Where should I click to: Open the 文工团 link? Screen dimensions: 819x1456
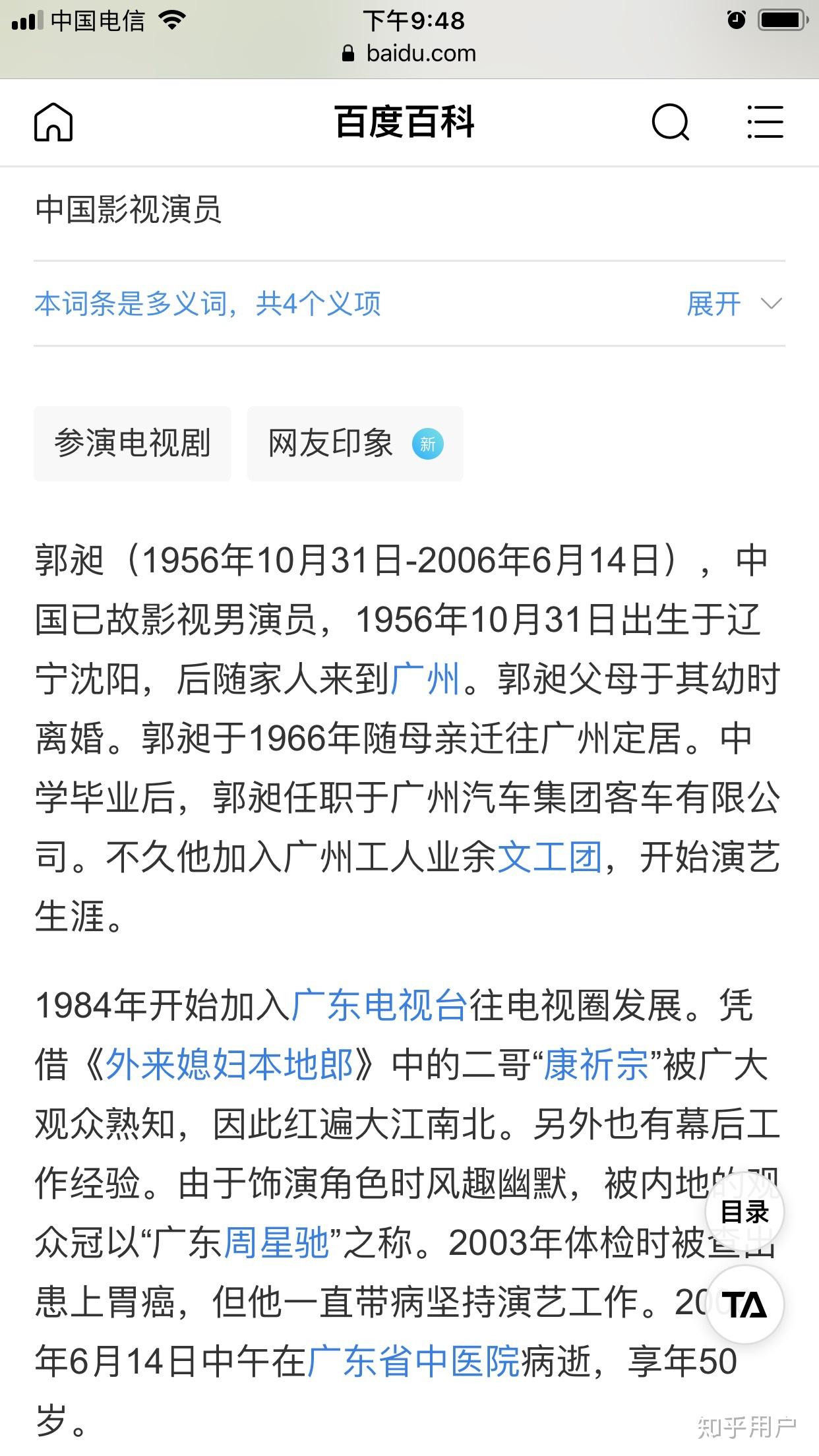[x=549, y=857]
